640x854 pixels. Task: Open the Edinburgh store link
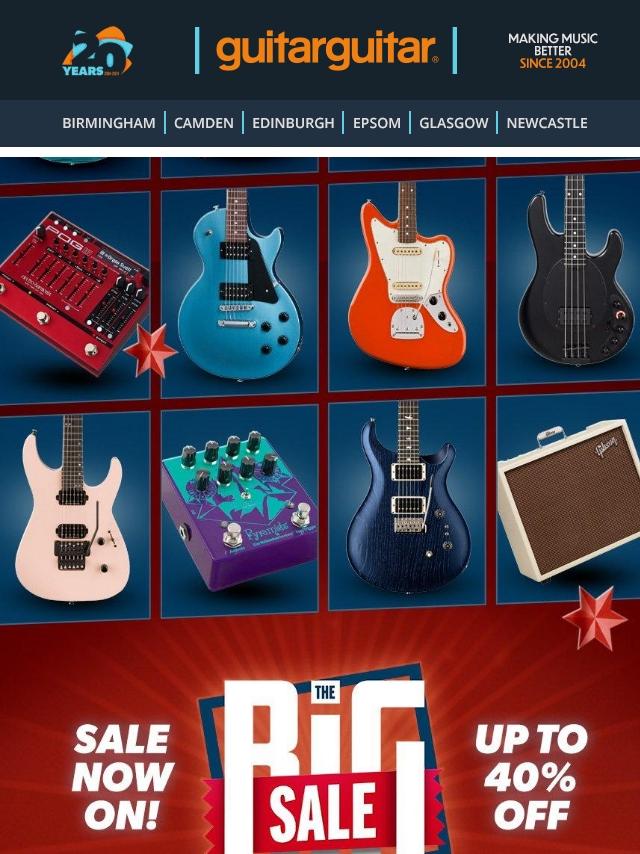click(293, 123)
